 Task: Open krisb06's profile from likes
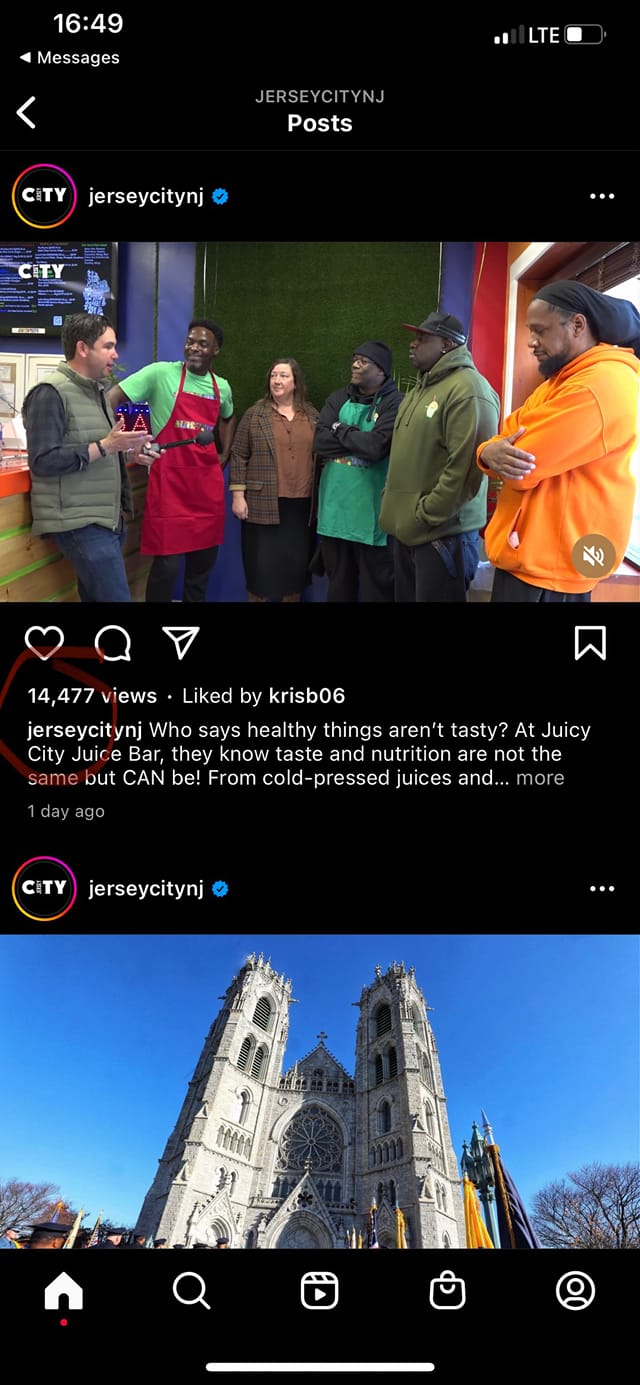pyautogui.click(x=307, y=696)
